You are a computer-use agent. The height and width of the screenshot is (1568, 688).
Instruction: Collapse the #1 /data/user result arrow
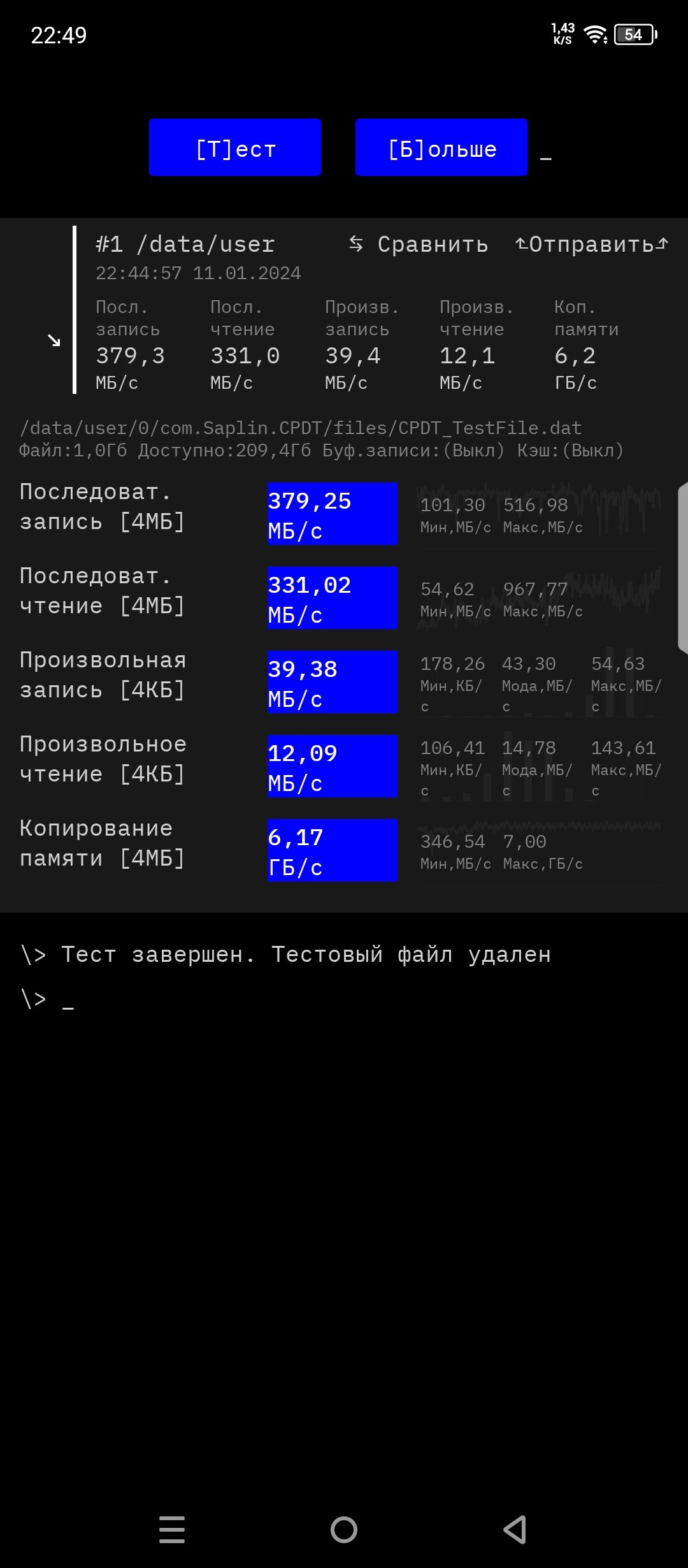click(54, 340)
